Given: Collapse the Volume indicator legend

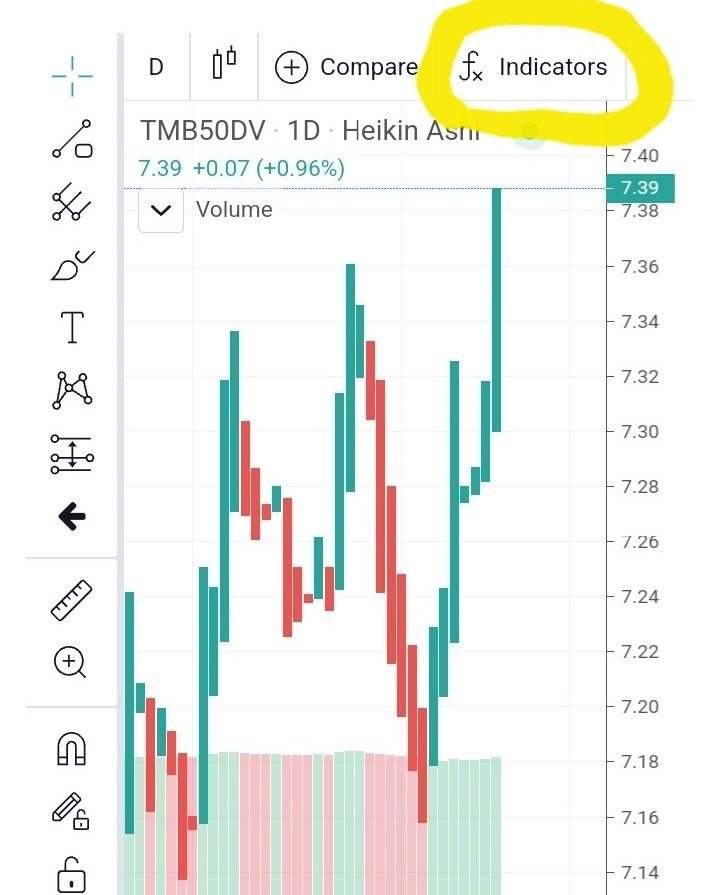Looking at the screenshot, I should (x=161, y=211).
